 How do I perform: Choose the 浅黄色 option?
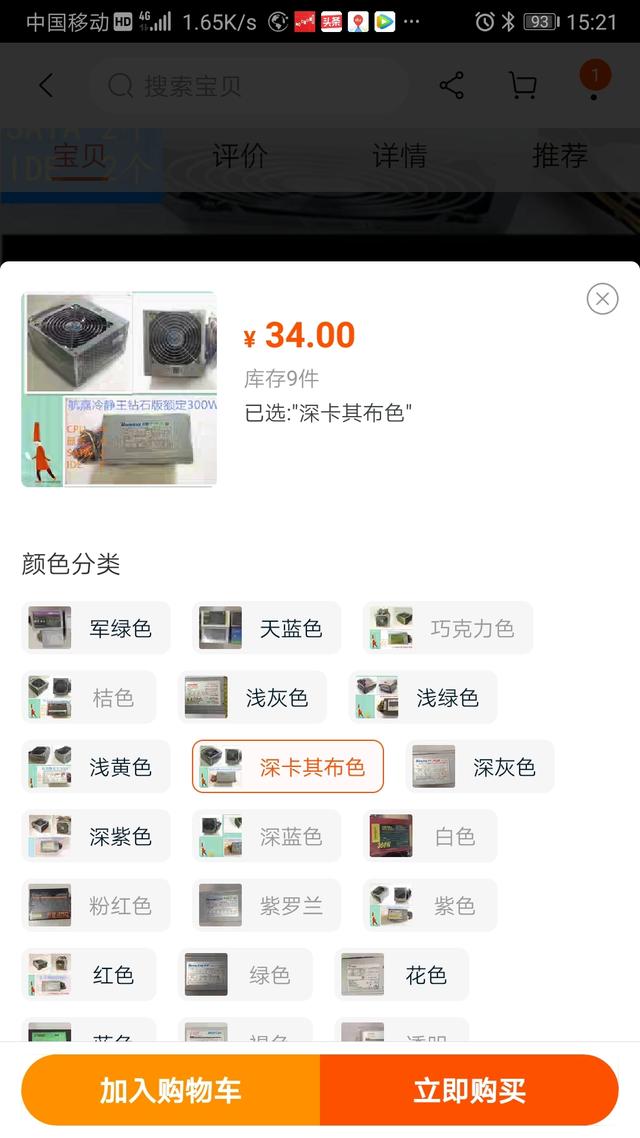(x=97, y=767)
